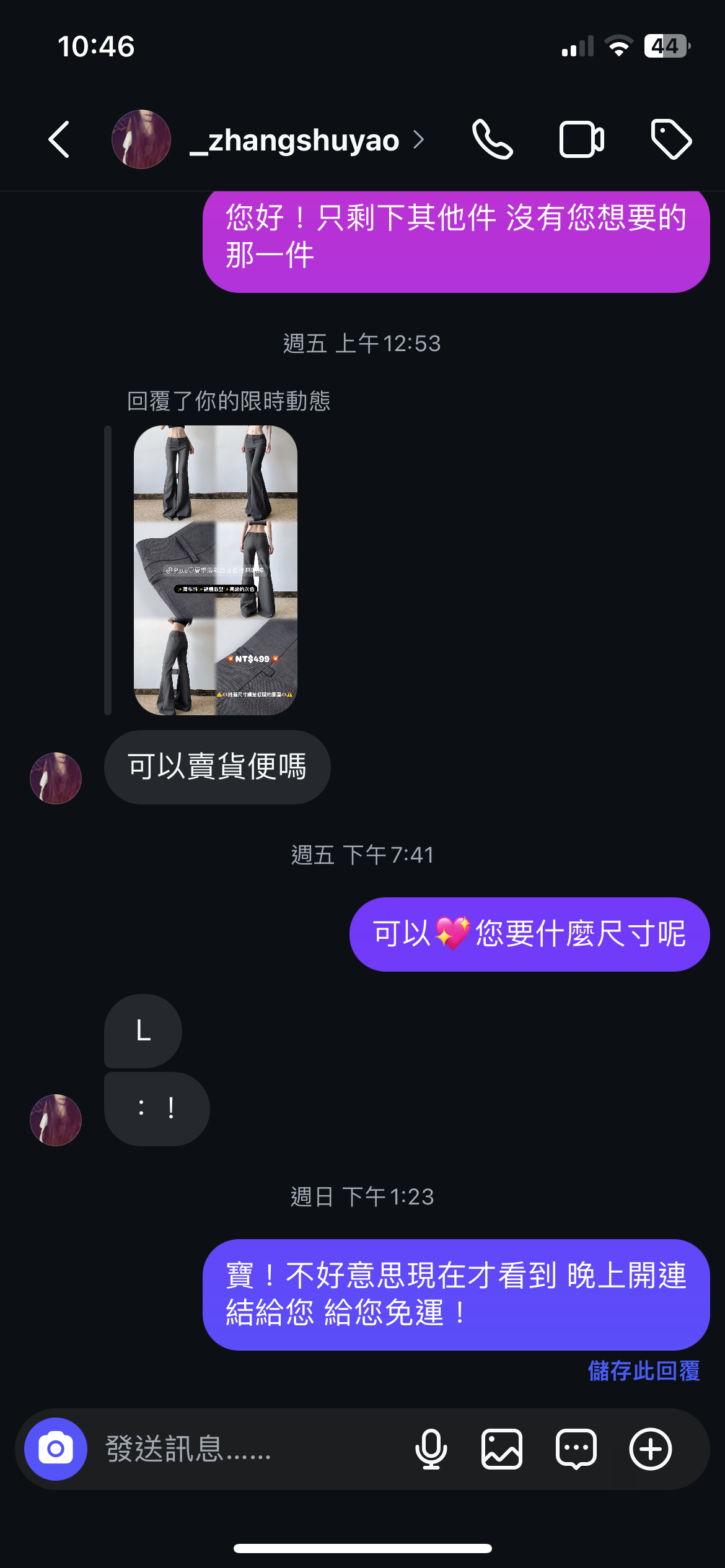This screenshot has height=1568, width=725.
Task: Open the label tag icon
Action: (671, 139)
